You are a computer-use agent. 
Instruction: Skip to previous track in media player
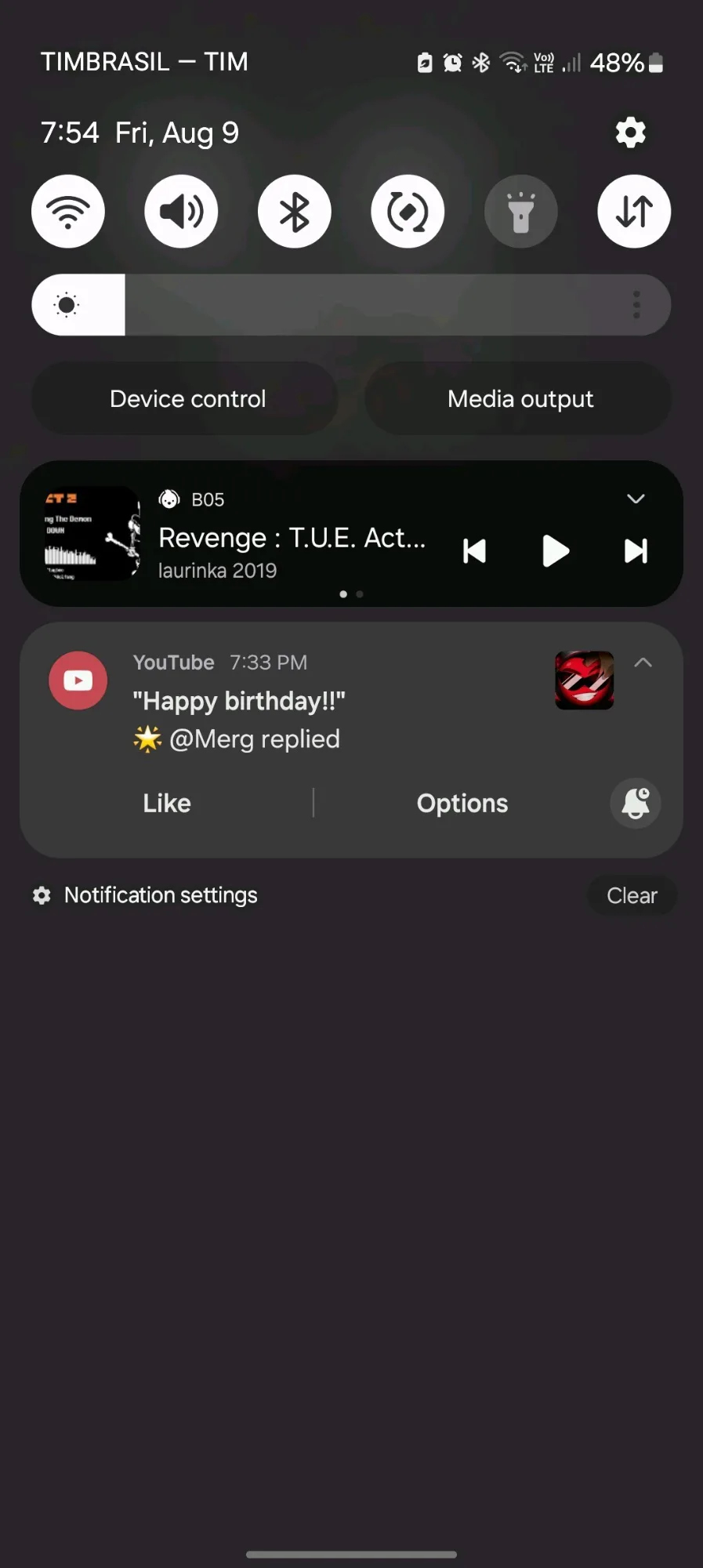tap(474, 551)
